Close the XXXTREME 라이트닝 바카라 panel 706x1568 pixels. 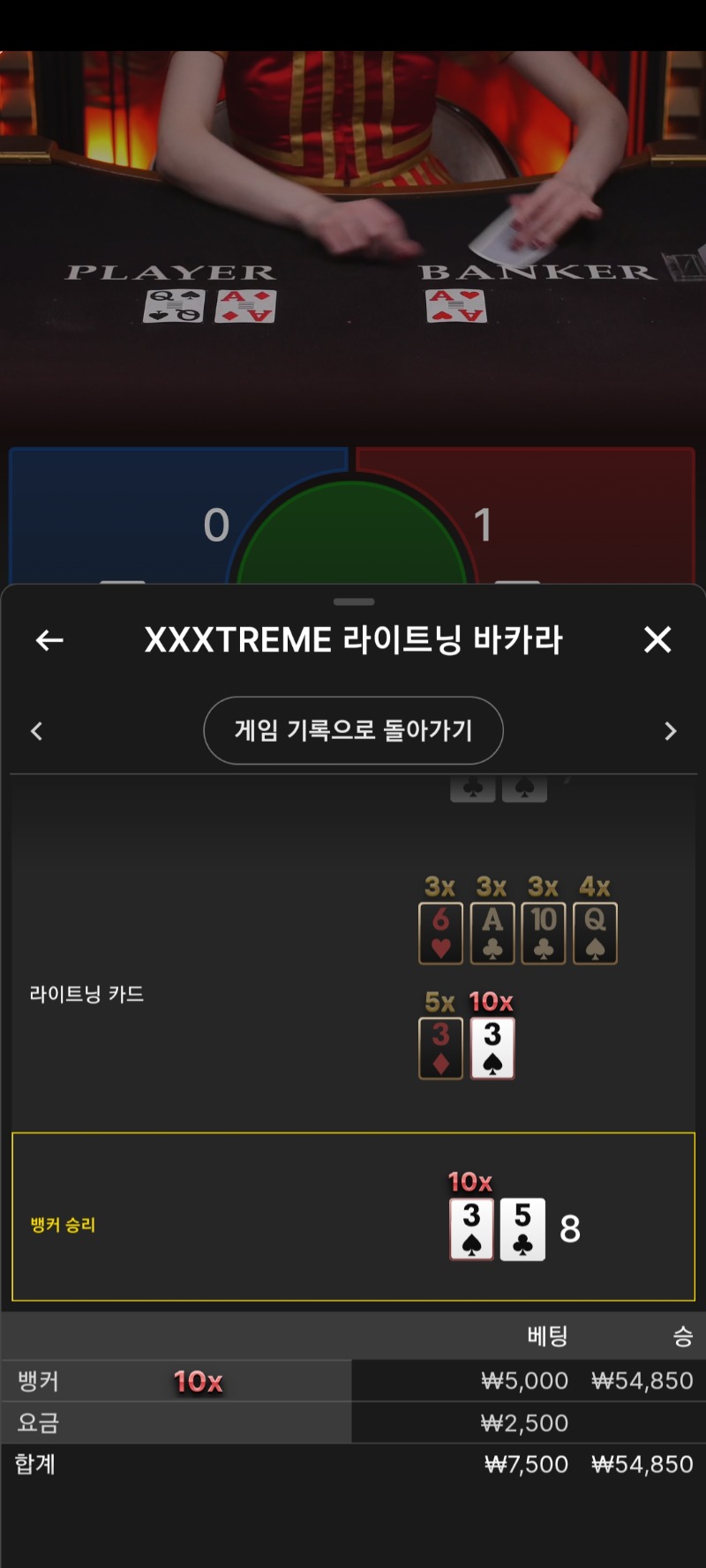tap(657, 639)
